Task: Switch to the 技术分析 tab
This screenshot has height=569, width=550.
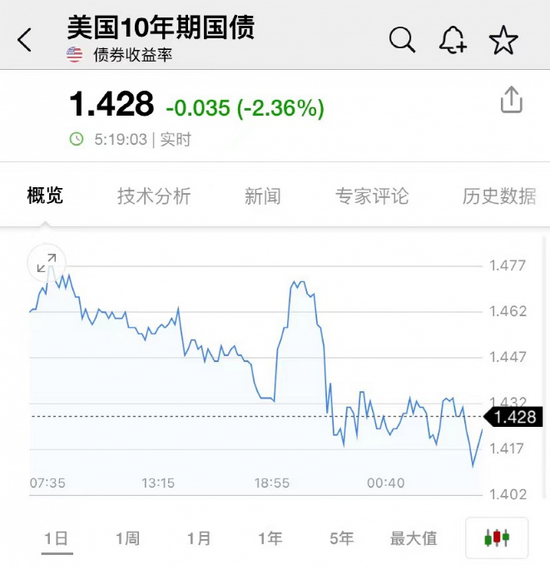Action: coord(154,196)
